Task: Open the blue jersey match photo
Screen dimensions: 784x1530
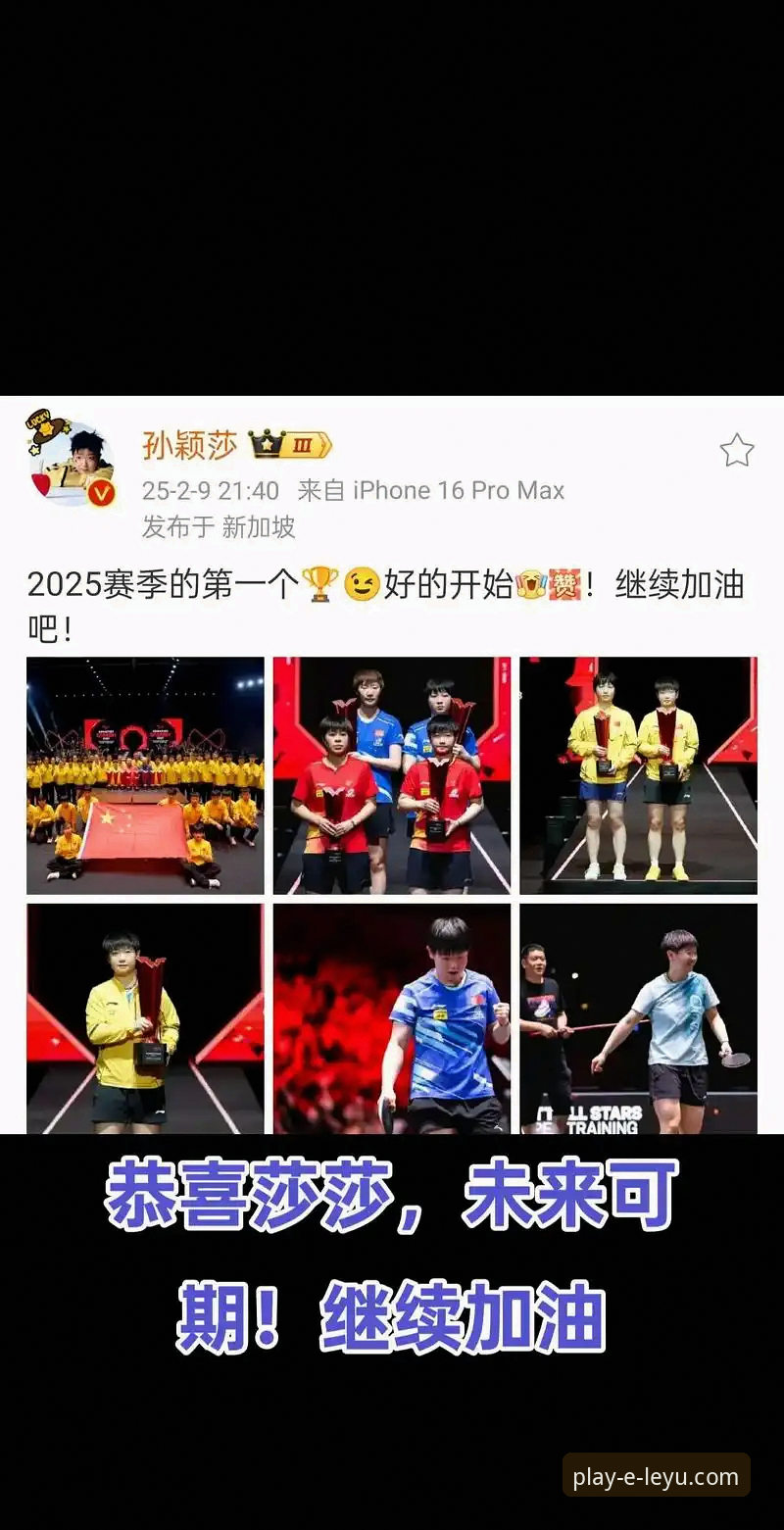Action: (390, 1019)
